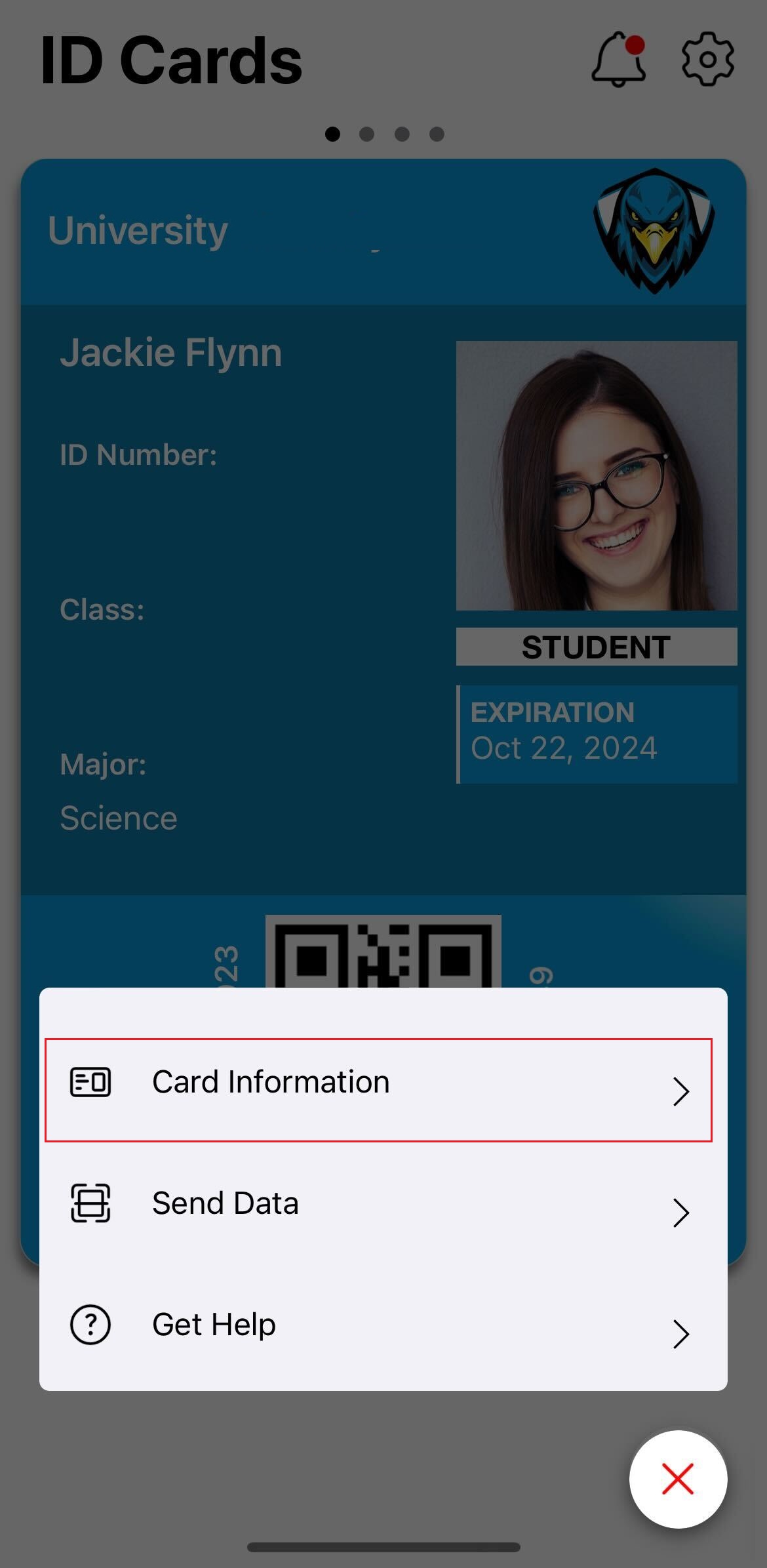This screenshot has height=1568, width=767.
Task: Dismiss the menu with the red X button
Action: 678,1479
